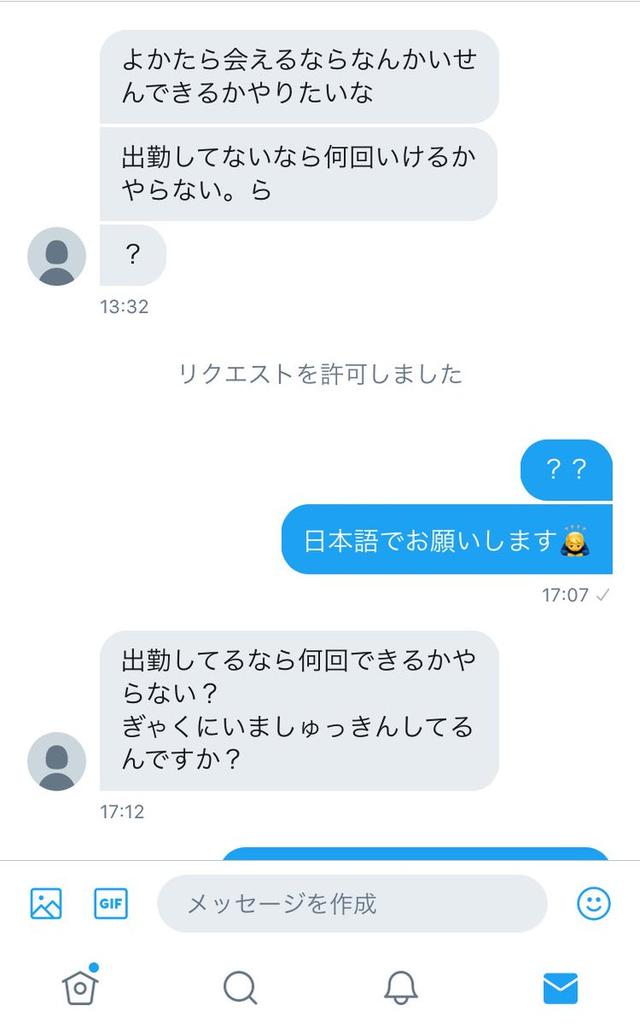Open the emoji picker smiley
The width and height of the screenshot is (640, 1029).
[x=594, y=904]
